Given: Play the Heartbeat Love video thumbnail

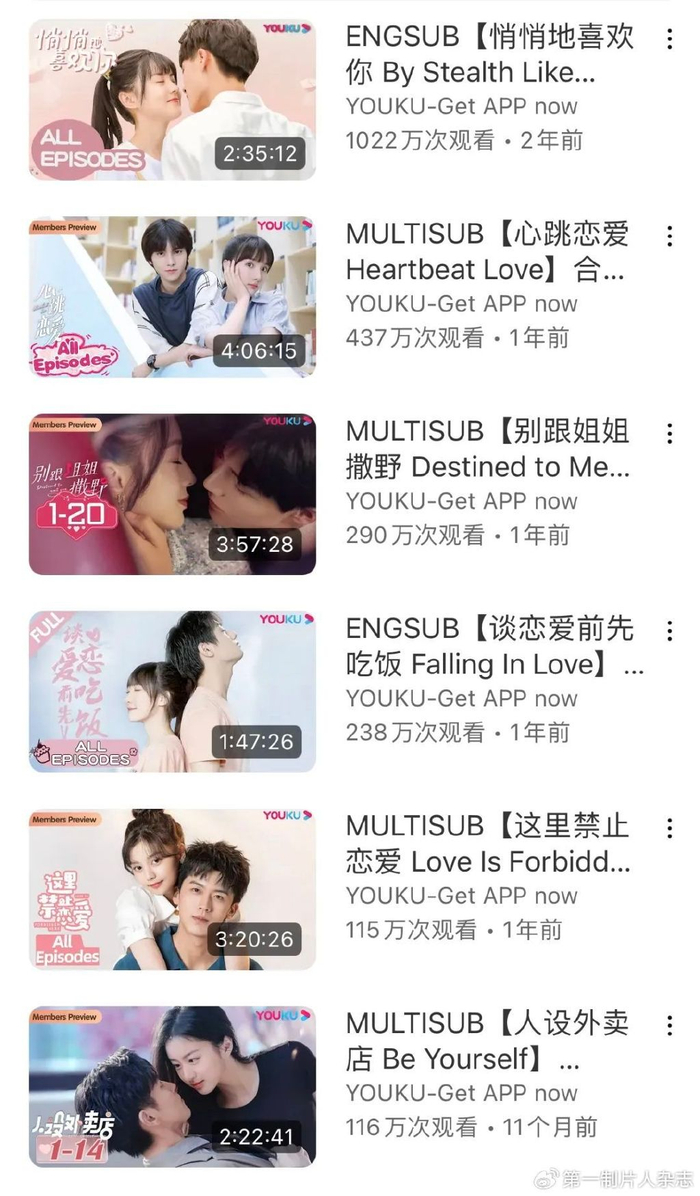Looking at the screenshot, I should tap(172, 297).
